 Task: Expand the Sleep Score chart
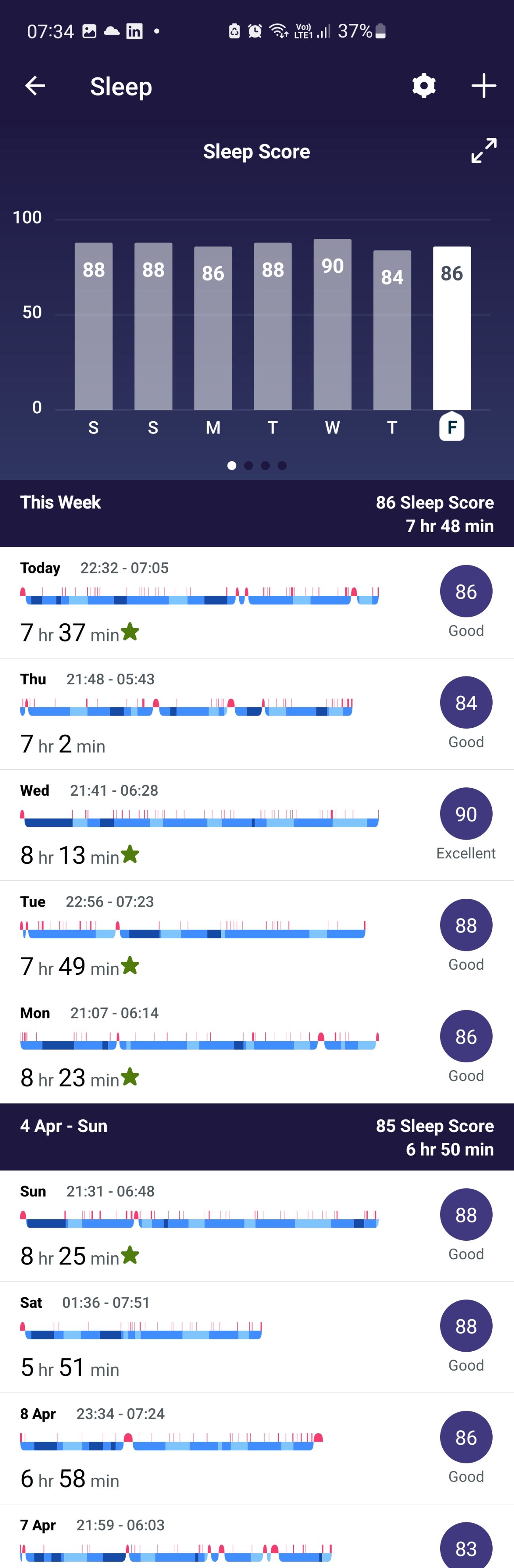(483, 150)
